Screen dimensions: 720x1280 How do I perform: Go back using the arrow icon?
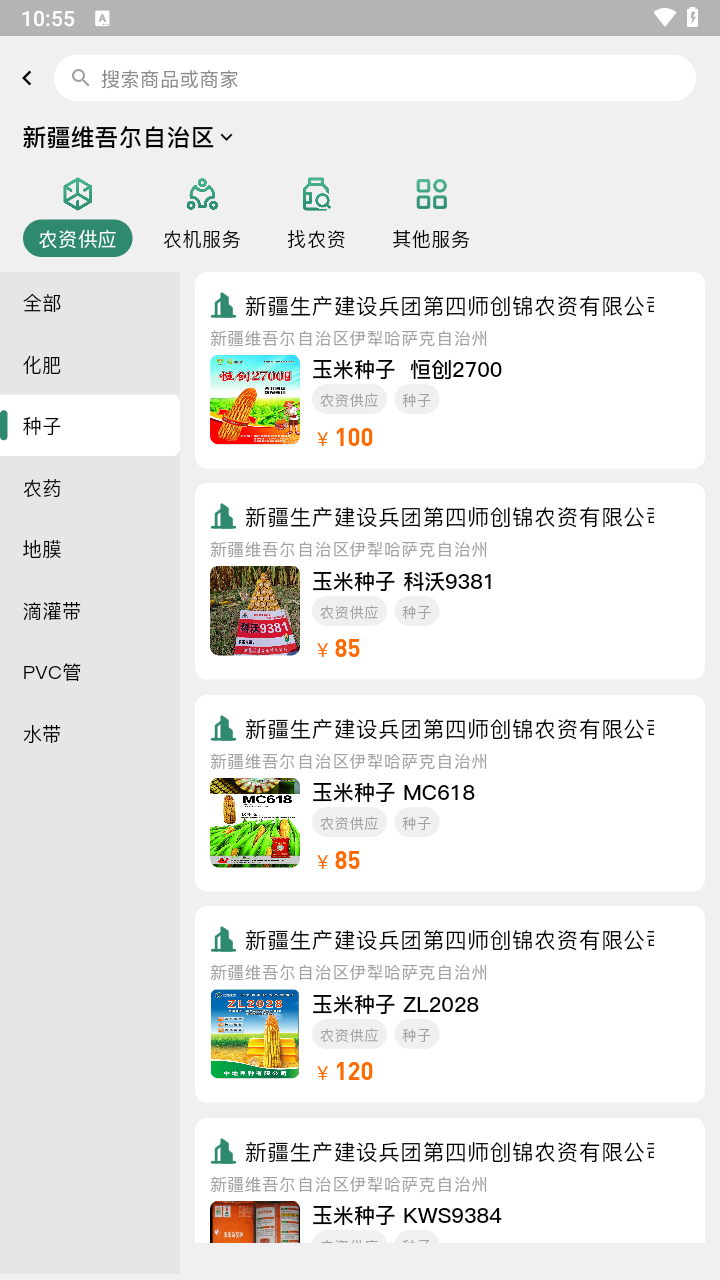(27, 78)
